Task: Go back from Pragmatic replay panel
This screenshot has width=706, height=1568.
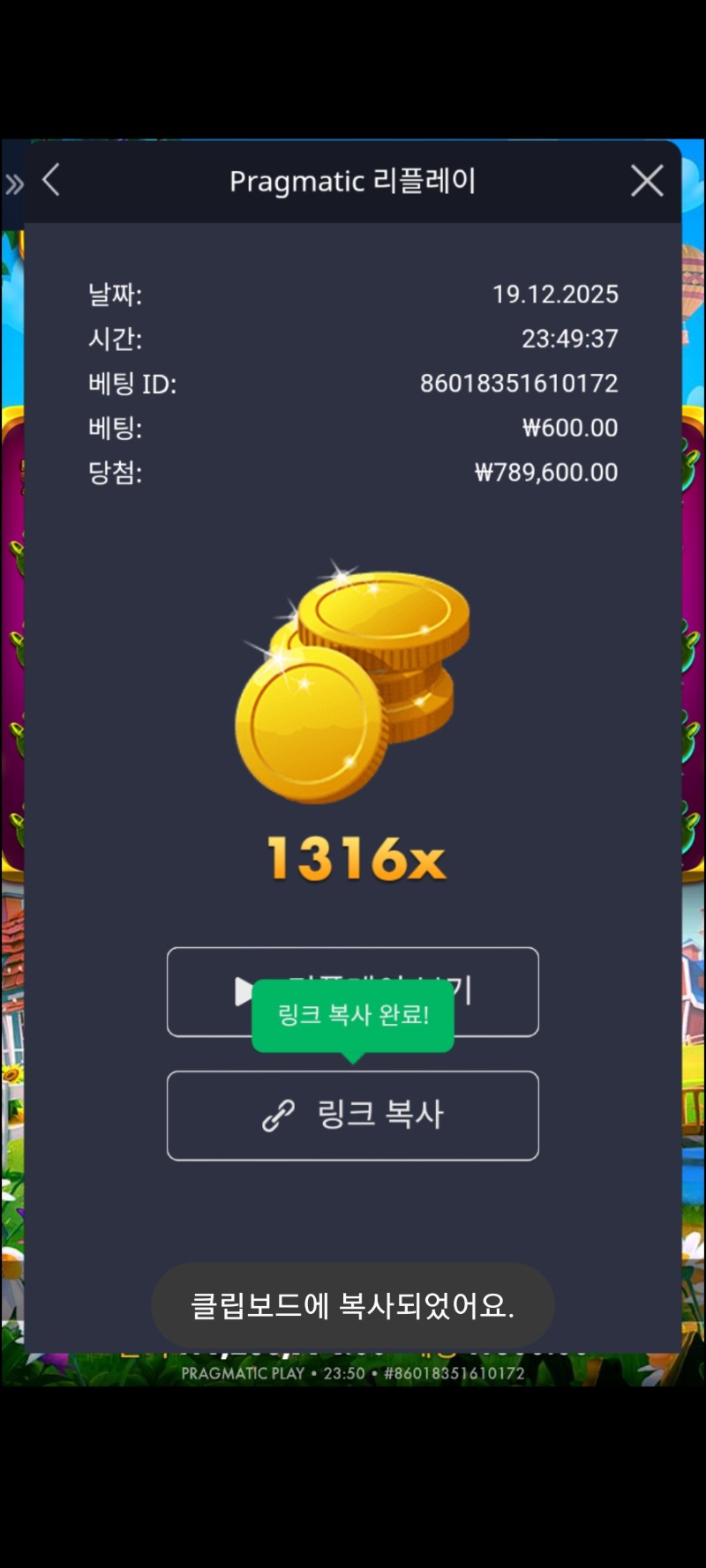Action: [x=51, y=180]
